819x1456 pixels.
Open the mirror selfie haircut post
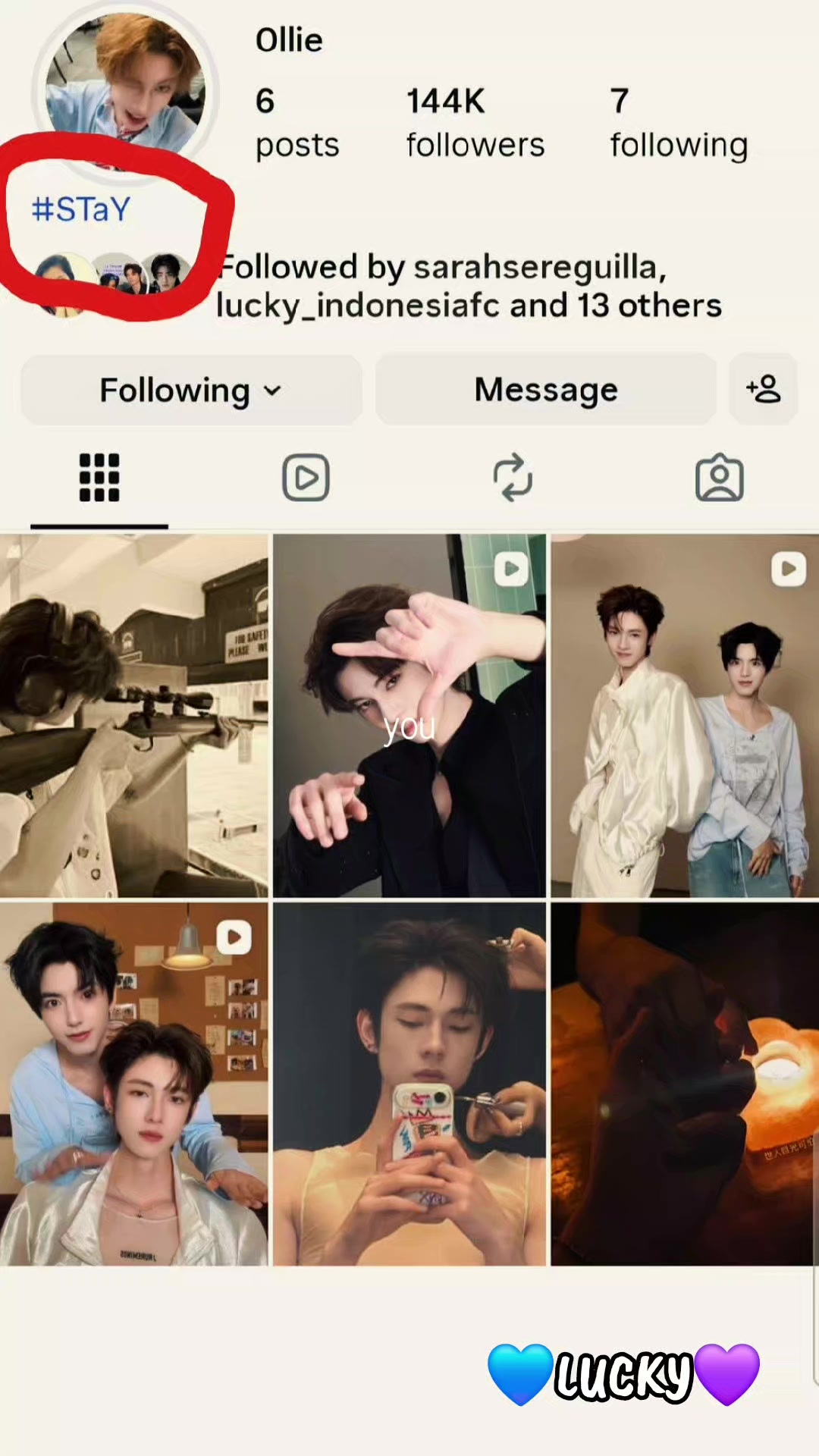[409, 1084]
